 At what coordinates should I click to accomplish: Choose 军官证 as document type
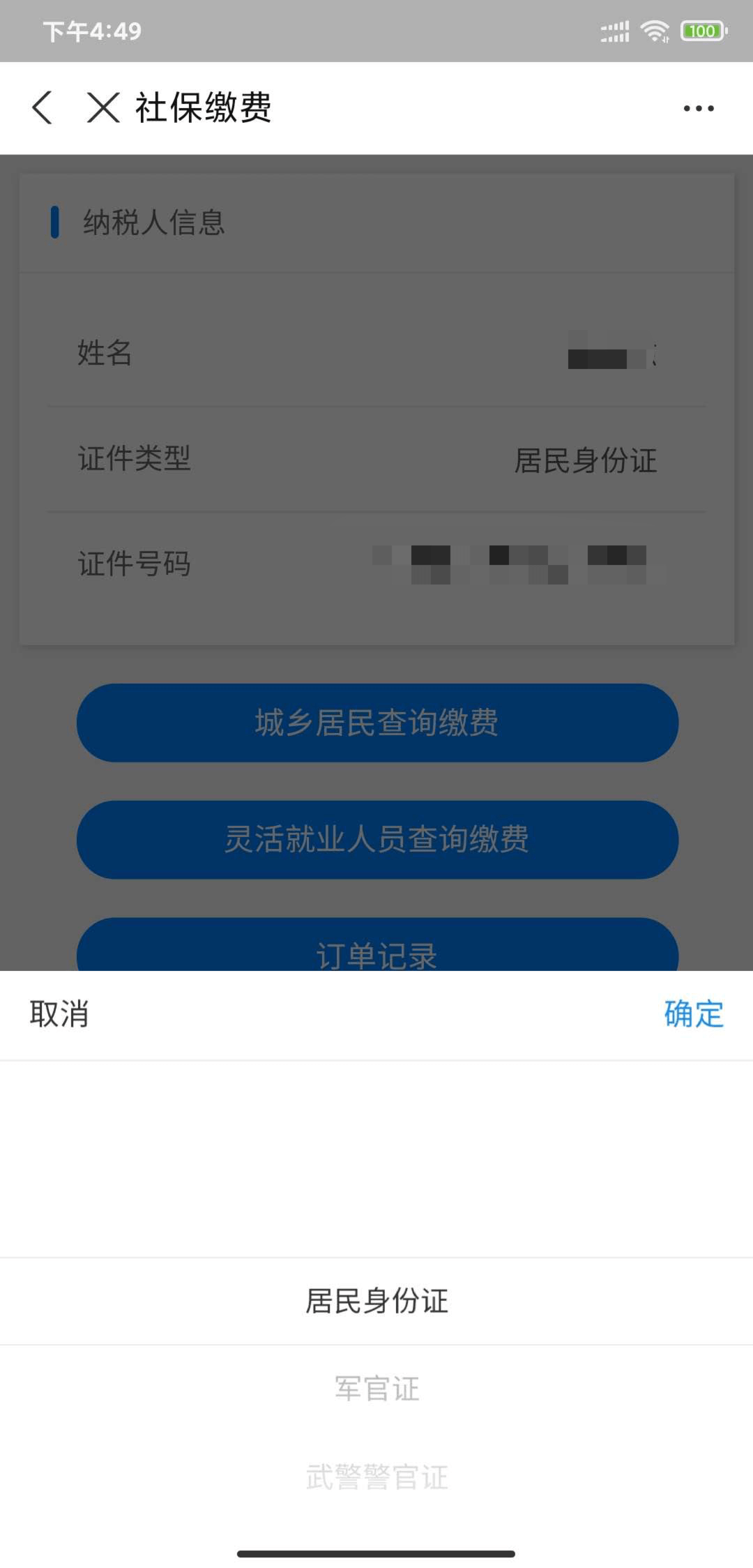point(376,1389)
